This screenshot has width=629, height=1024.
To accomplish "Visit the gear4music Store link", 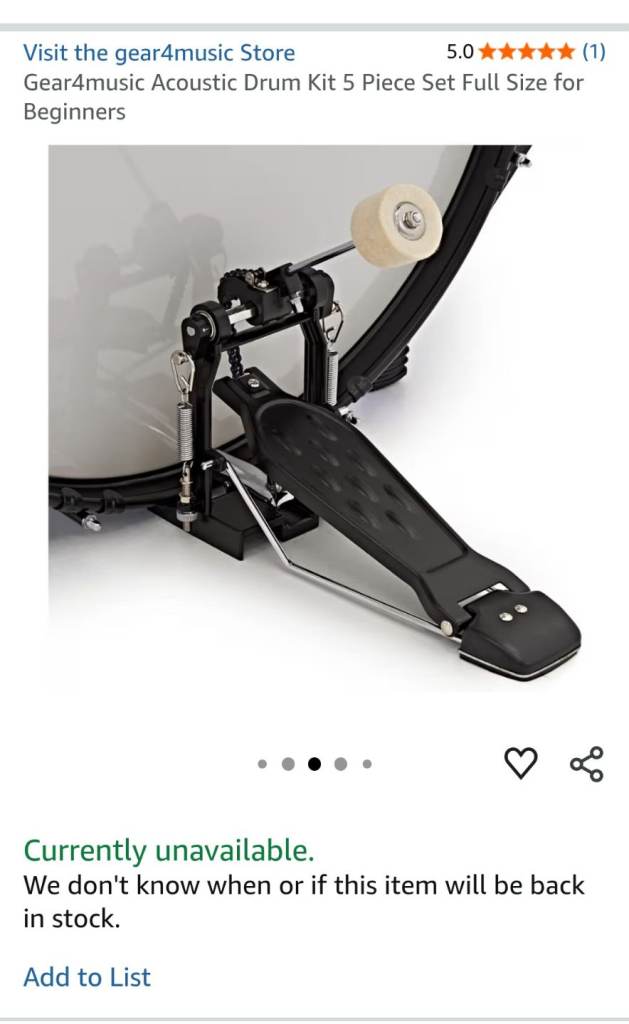I will point(159,52).
